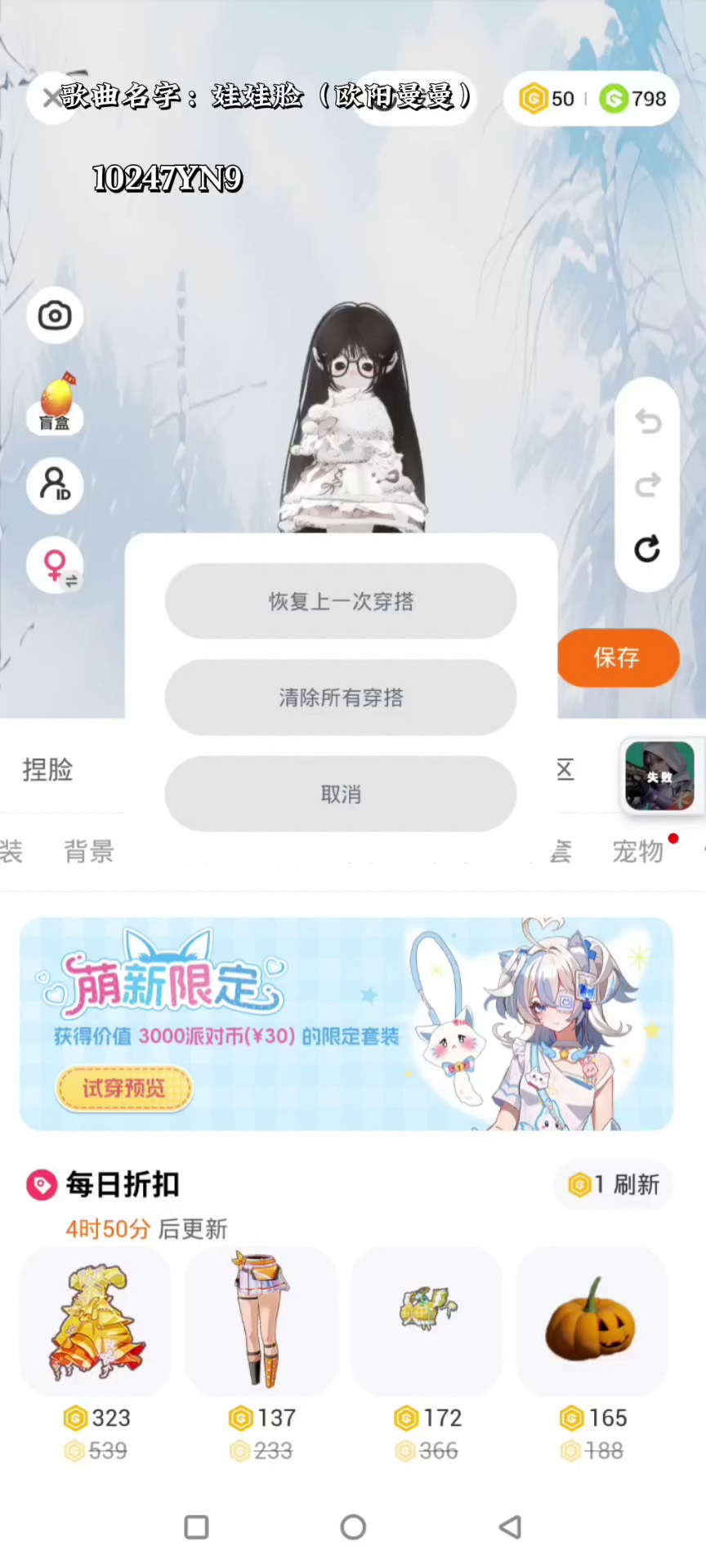
Task: Open the 宠物 category tab
Action: [638, 852]
